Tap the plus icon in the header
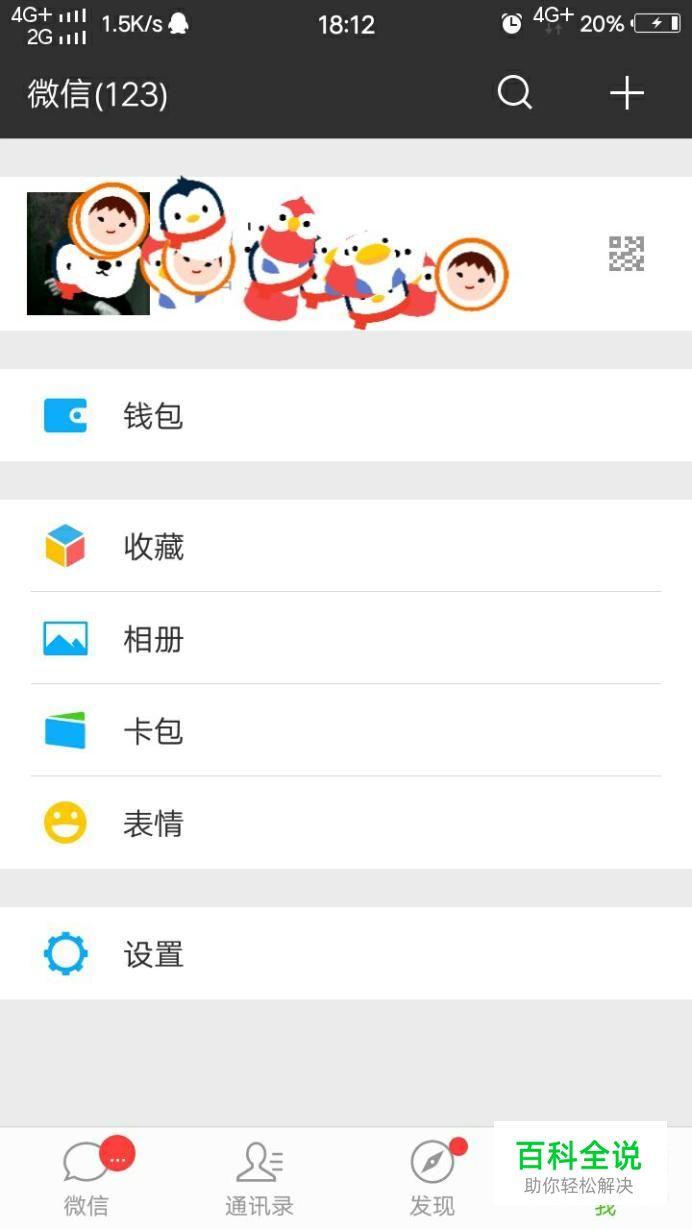692x1230 pixels. (x=627, y=93)
